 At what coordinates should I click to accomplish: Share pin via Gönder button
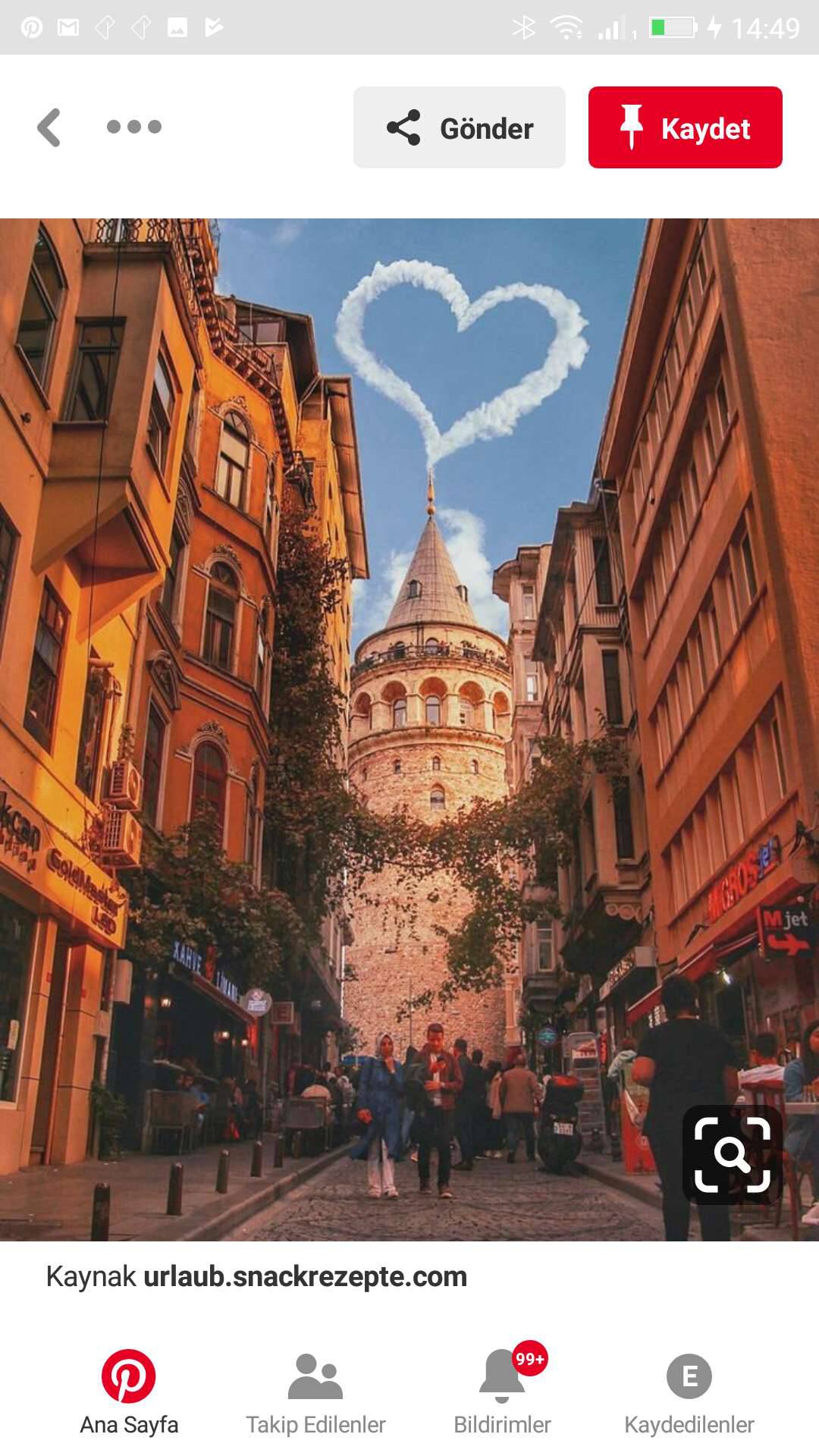pos(460,127)
